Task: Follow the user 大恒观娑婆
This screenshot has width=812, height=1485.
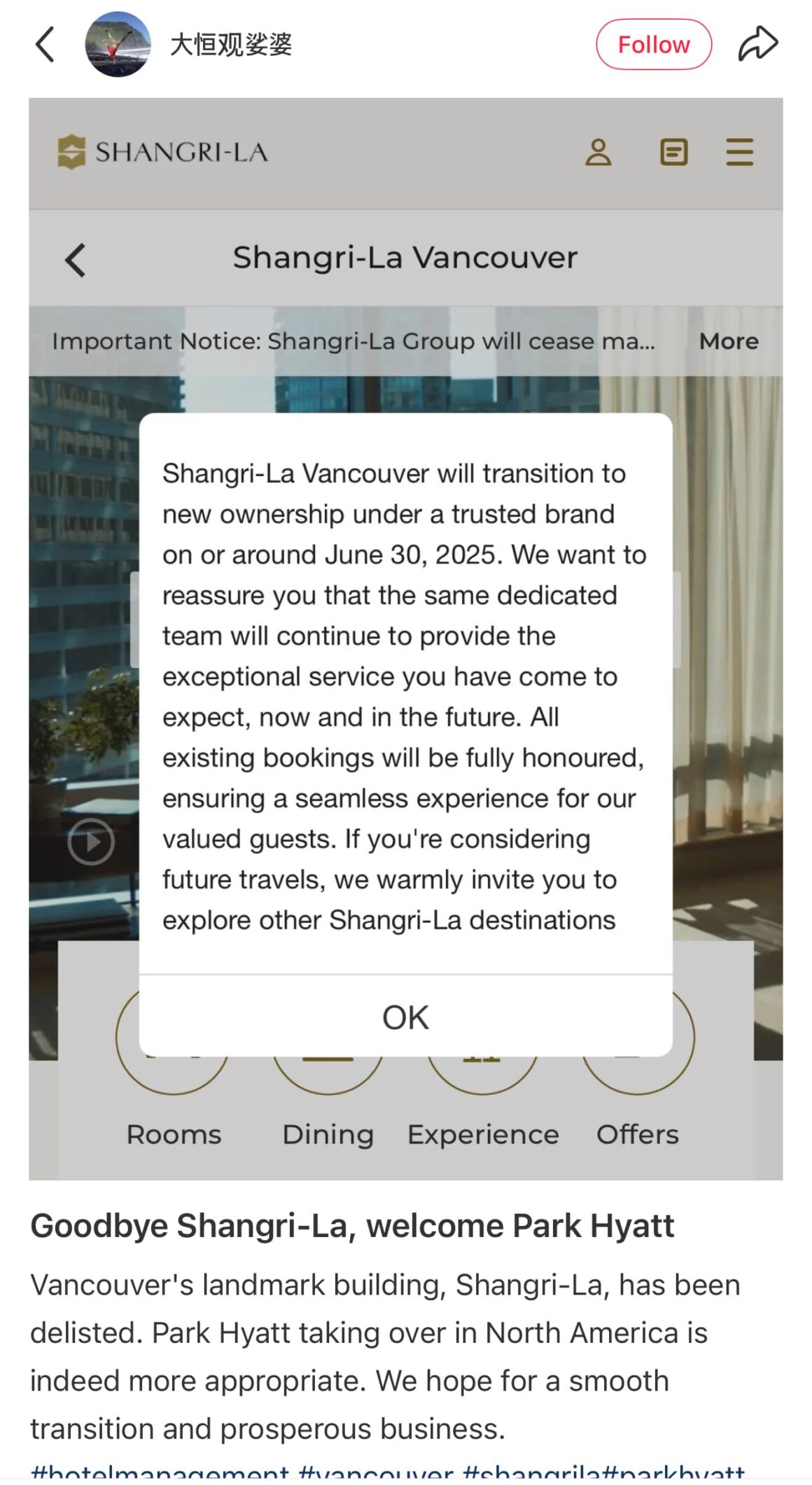Action: [x=653, y=44]
